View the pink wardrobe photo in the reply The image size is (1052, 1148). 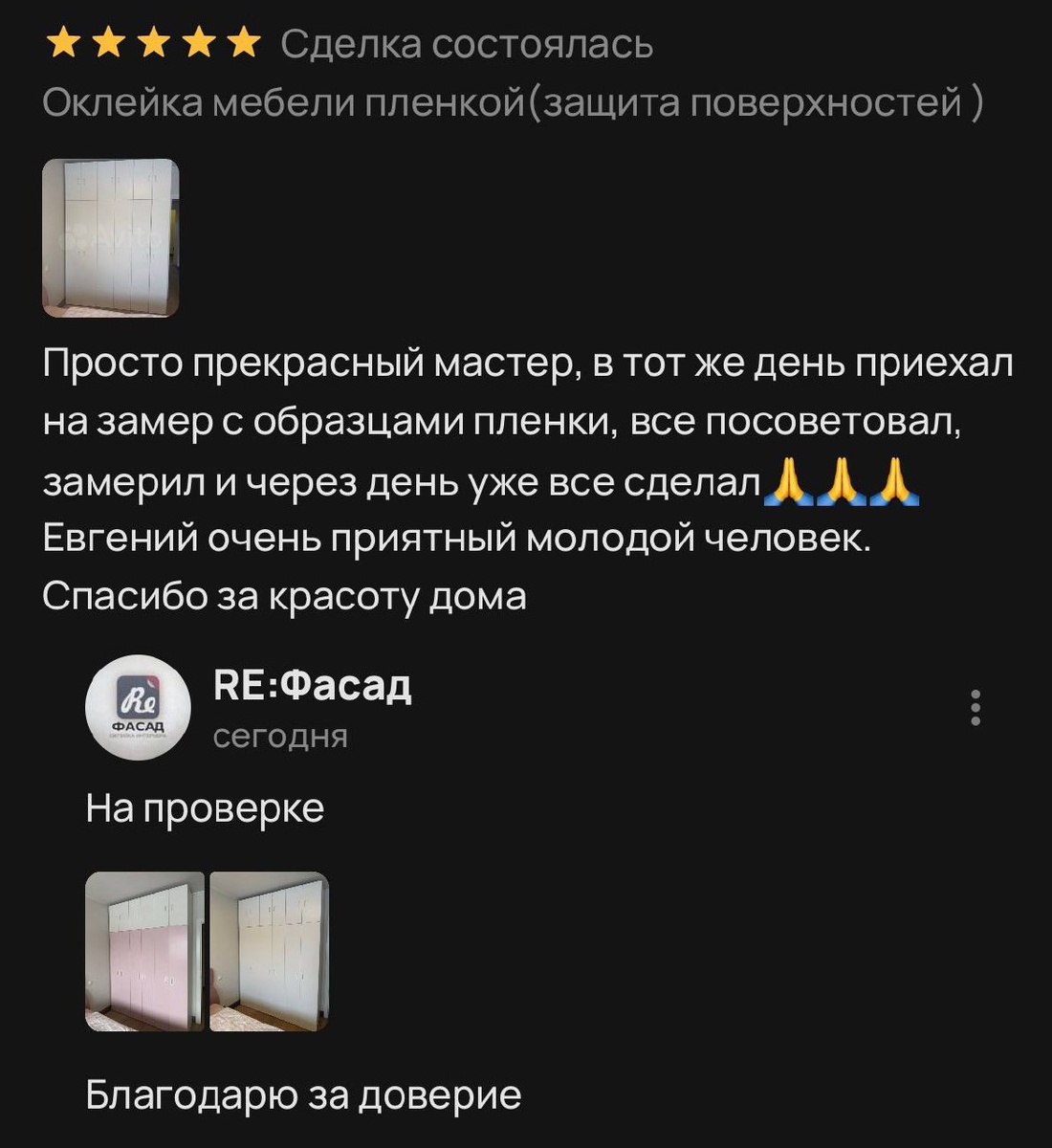click(145, 951)
